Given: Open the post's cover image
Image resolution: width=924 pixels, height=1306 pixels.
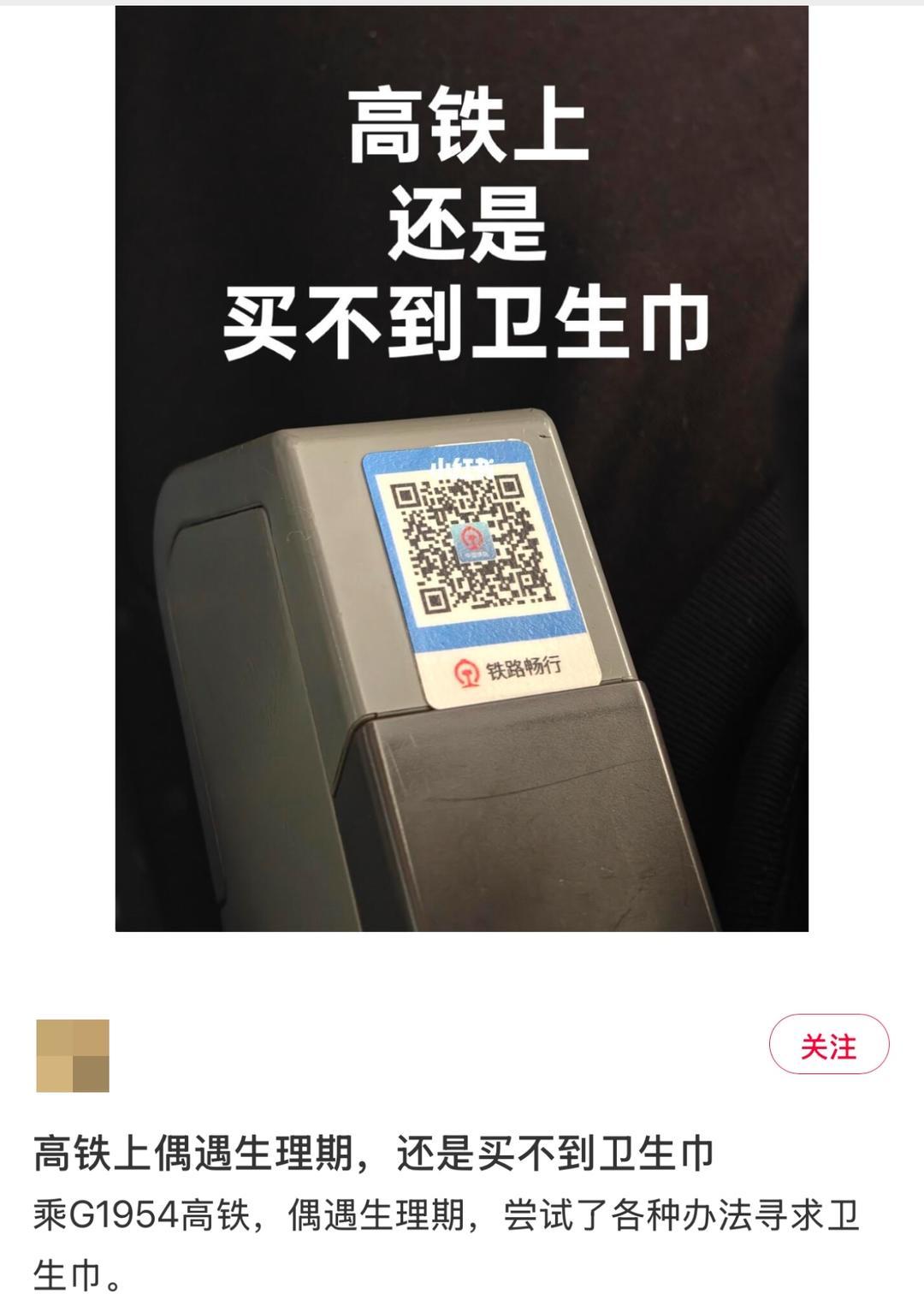Looking at the screenshot, I should (462, 466).
